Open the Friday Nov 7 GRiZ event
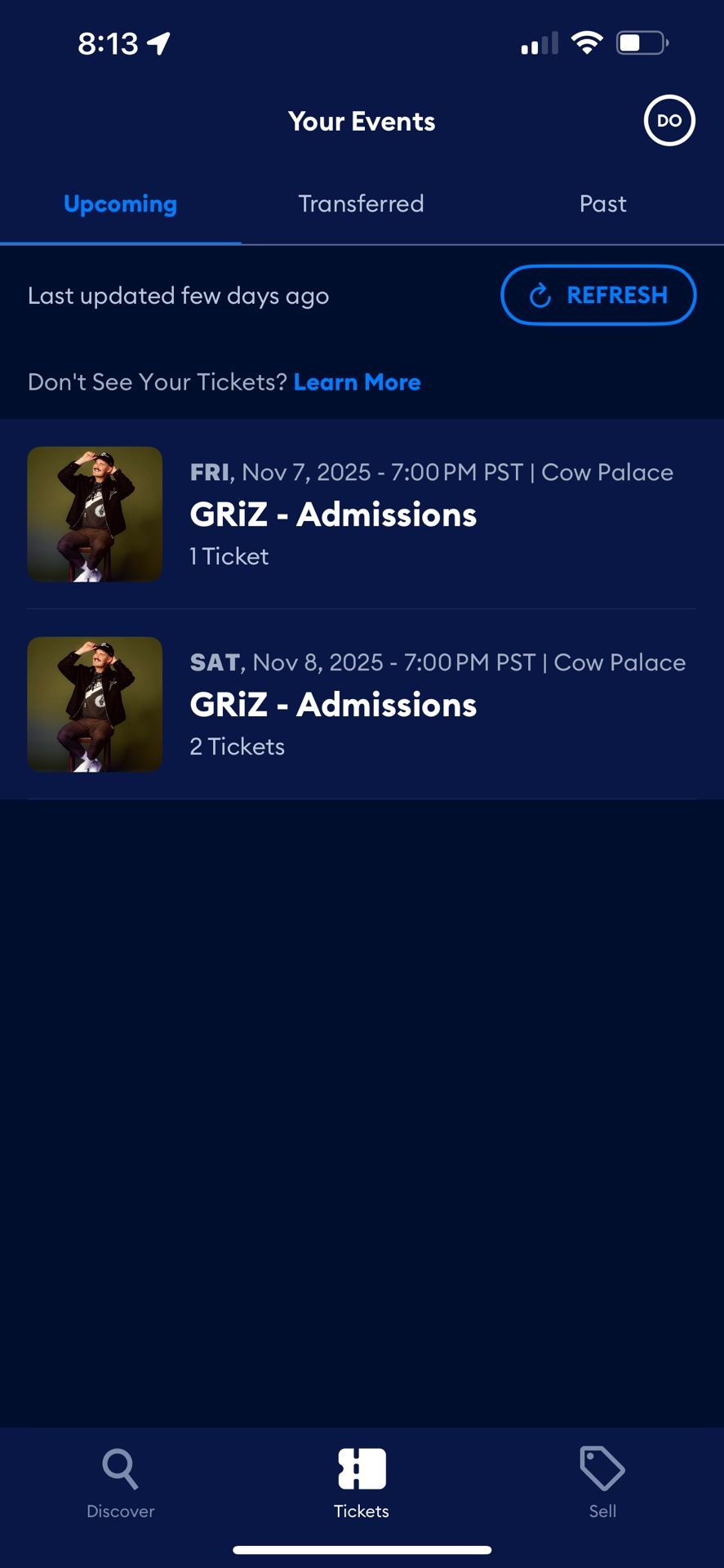The width and height of the screenshot is (724, 1568). click(x=362, y=514)
